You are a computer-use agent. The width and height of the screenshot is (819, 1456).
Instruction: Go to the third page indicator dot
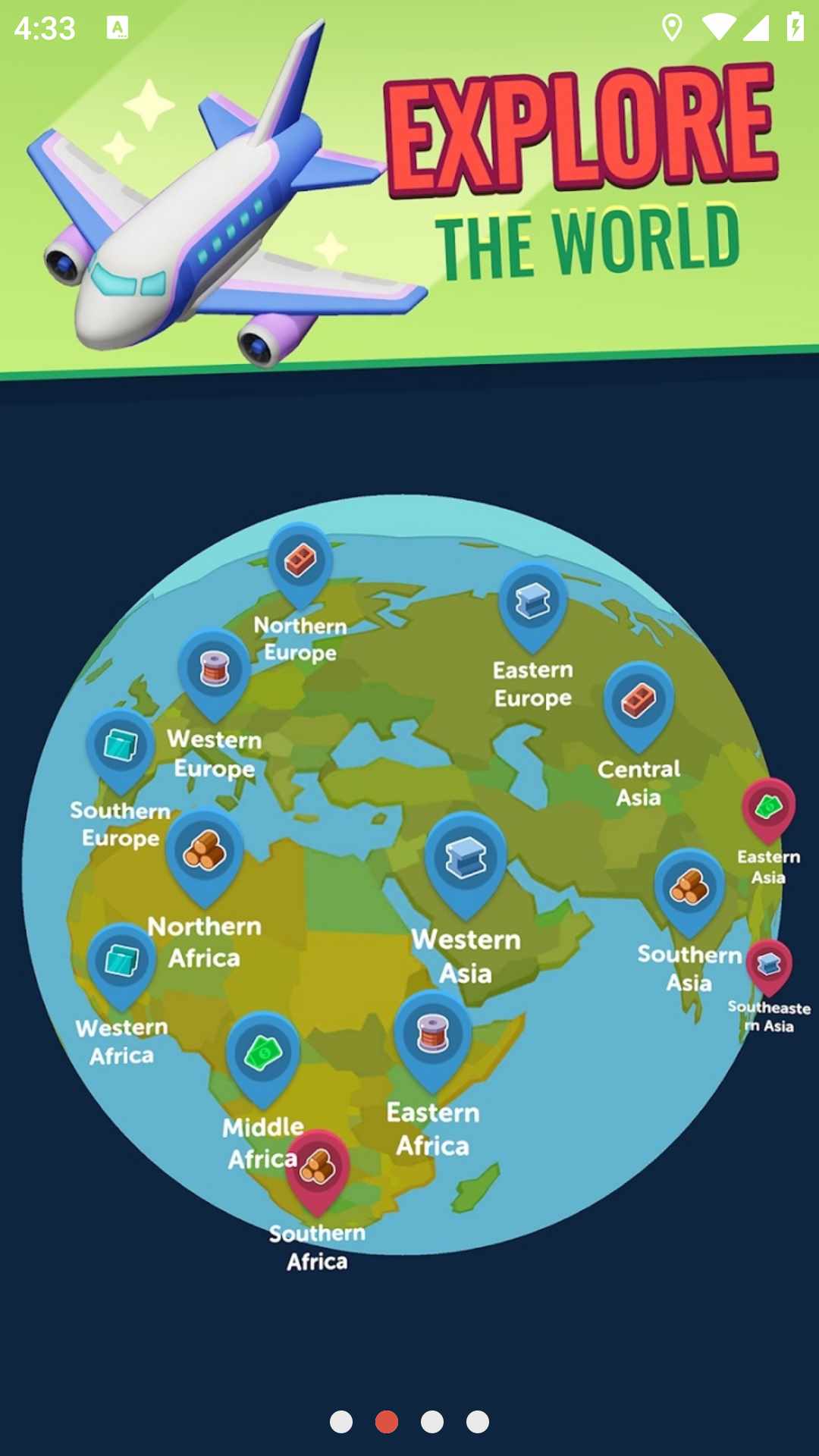(432, 1422)
